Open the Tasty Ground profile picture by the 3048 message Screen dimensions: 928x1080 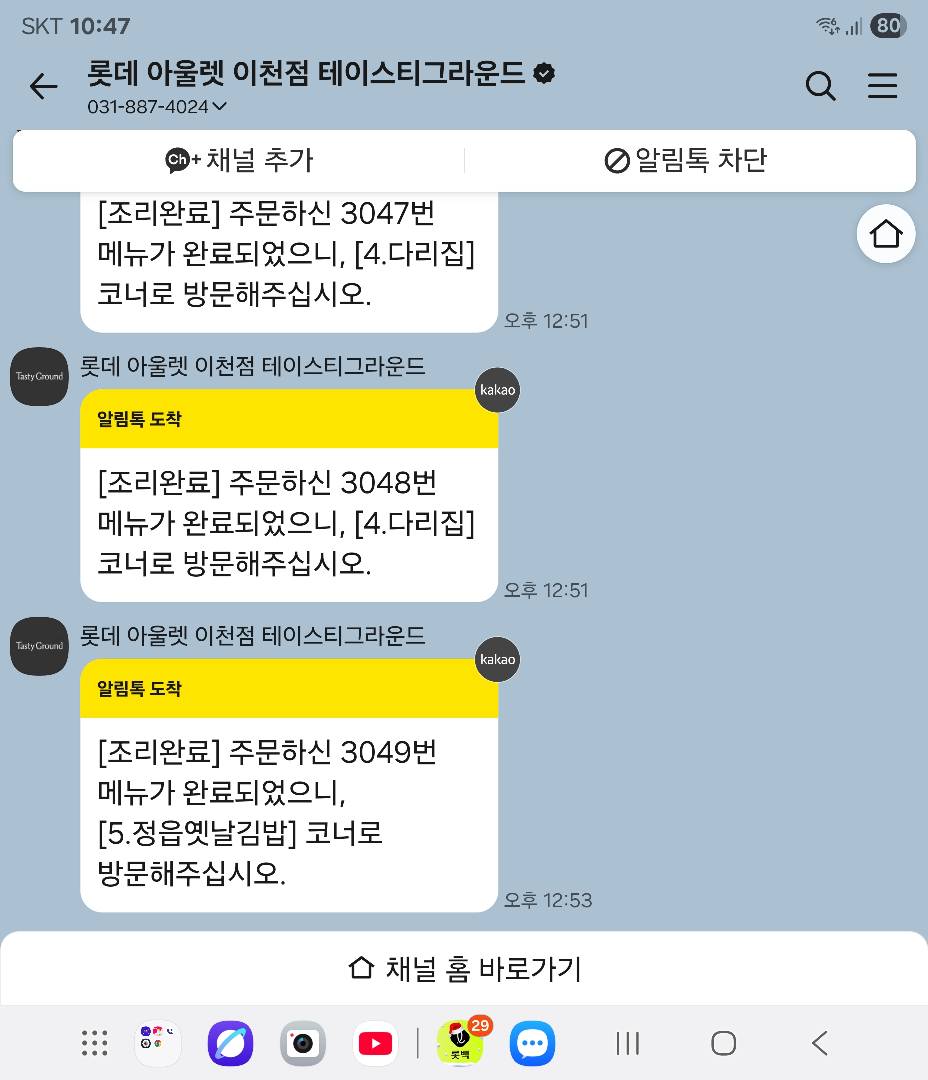(x=39, y=376)
